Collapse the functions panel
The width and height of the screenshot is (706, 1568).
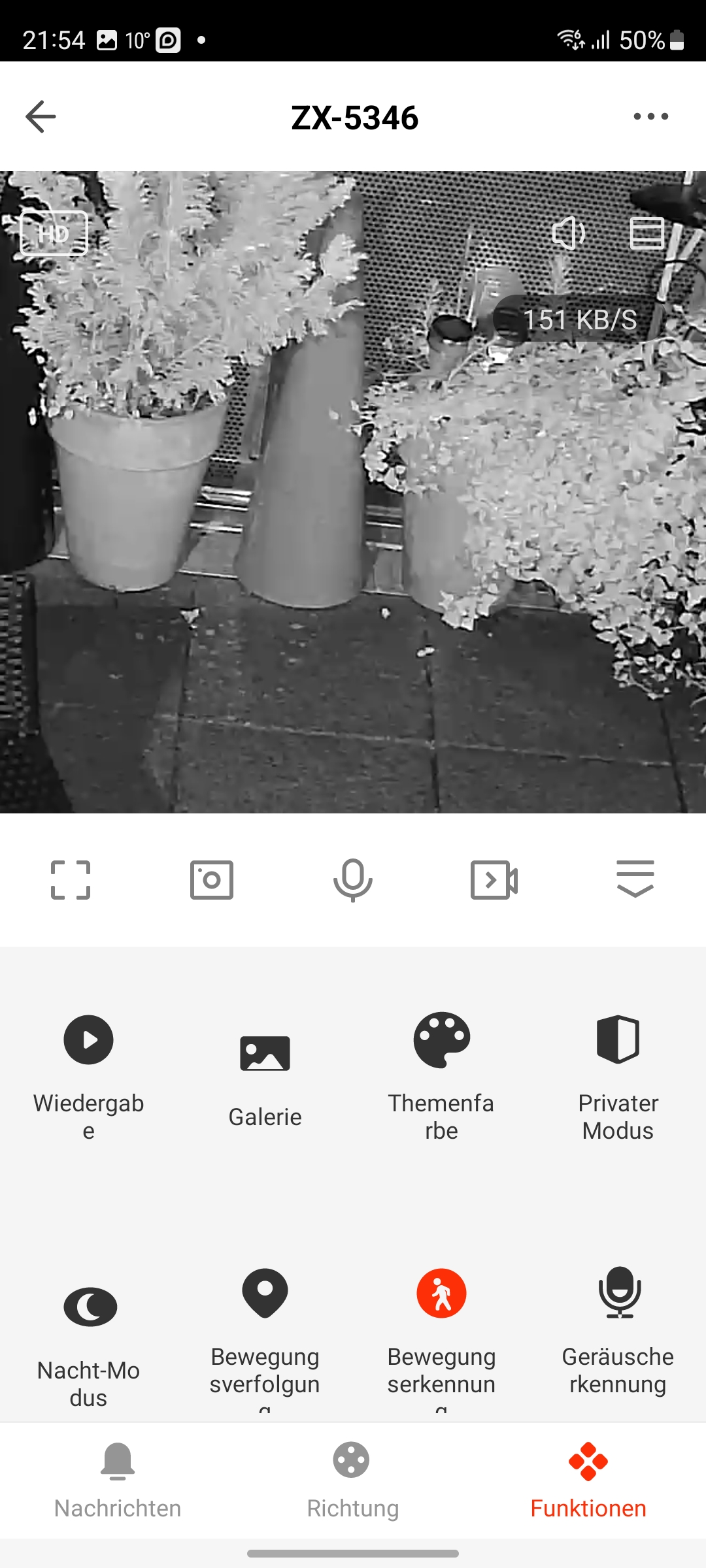click(635, 880)
